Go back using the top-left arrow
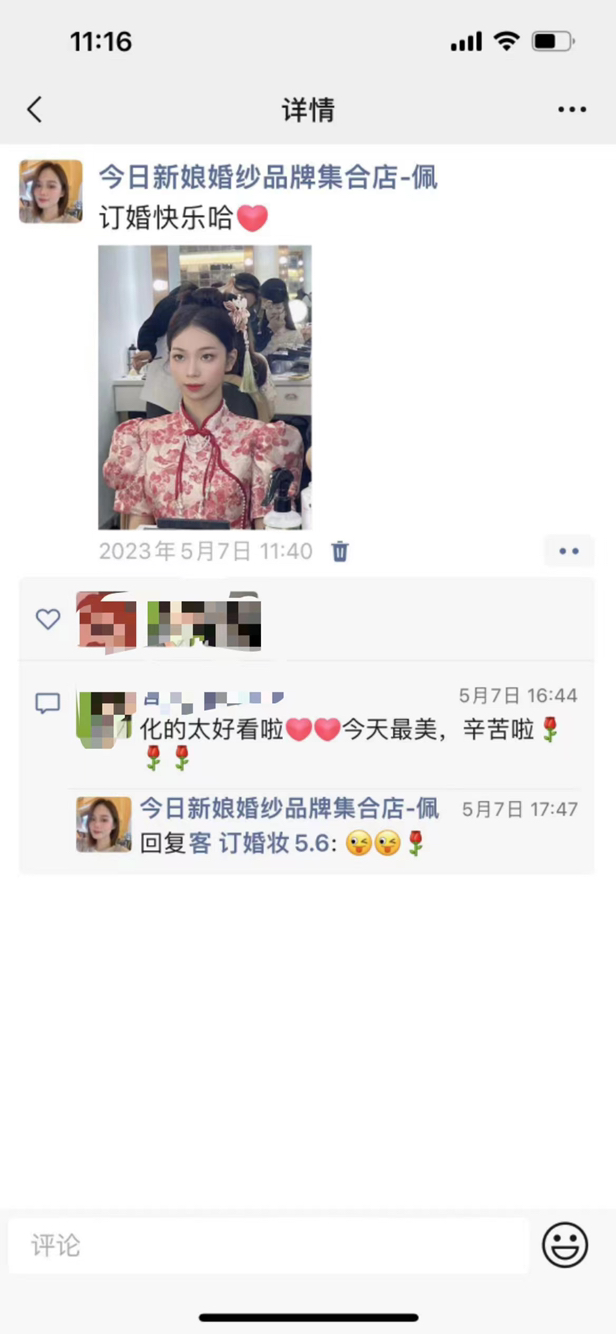Screen dimensions: 616x1334 click(x=35, y=110)
